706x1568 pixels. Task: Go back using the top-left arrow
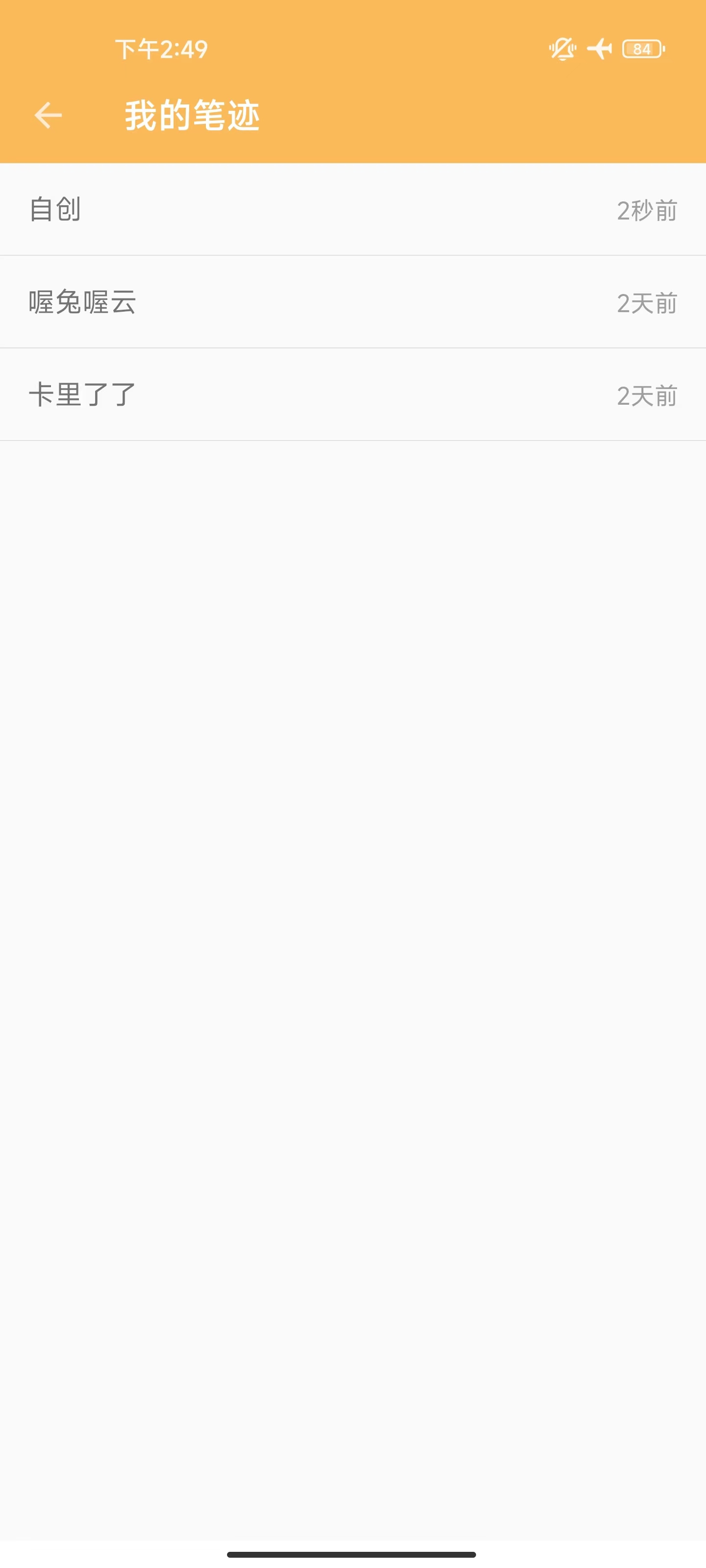[48, 115]
